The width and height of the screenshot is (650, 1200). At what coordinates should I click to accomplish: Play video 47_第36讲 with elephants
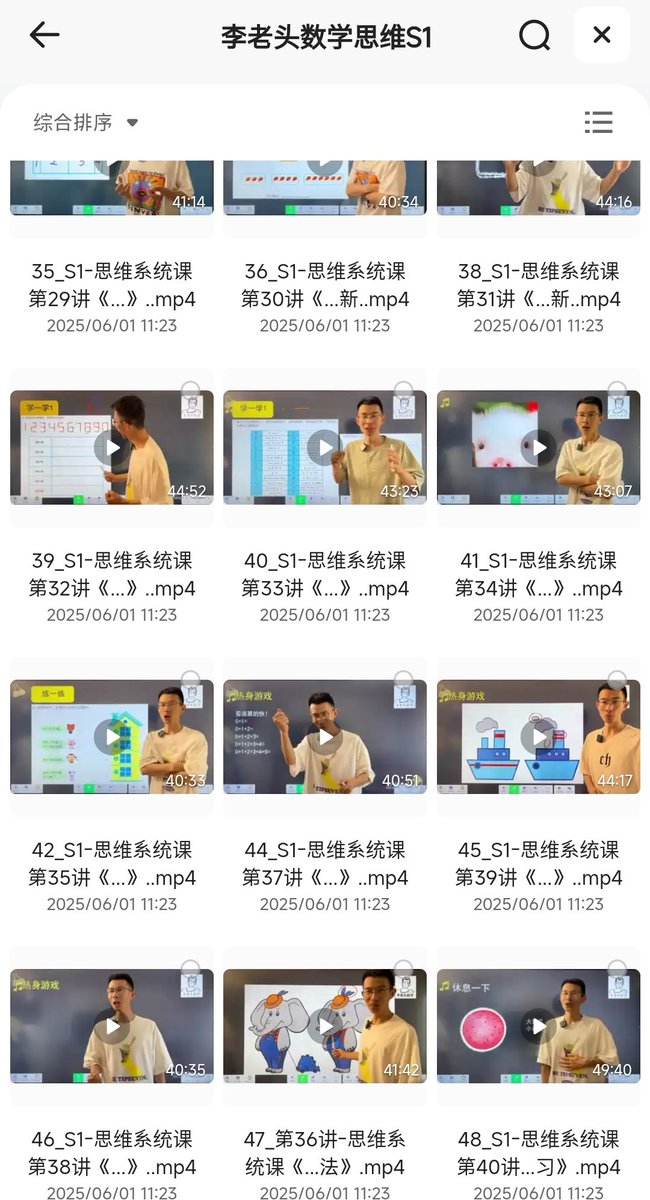pos(325,1026)
